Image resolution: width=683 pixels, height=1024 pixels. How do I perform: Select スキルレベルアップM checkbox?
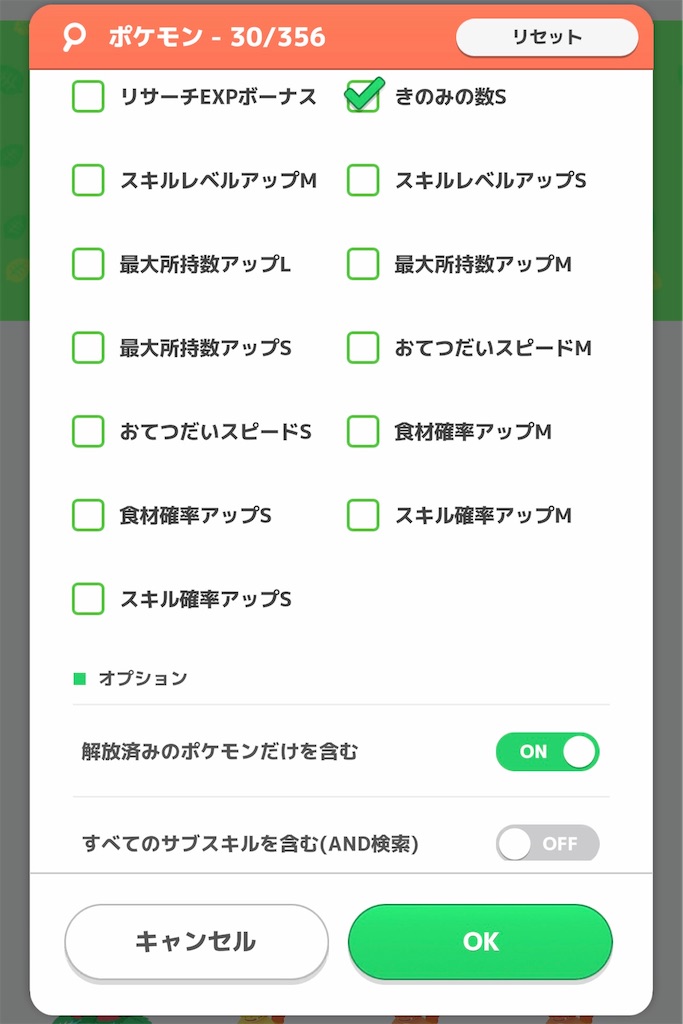[88, 181]
